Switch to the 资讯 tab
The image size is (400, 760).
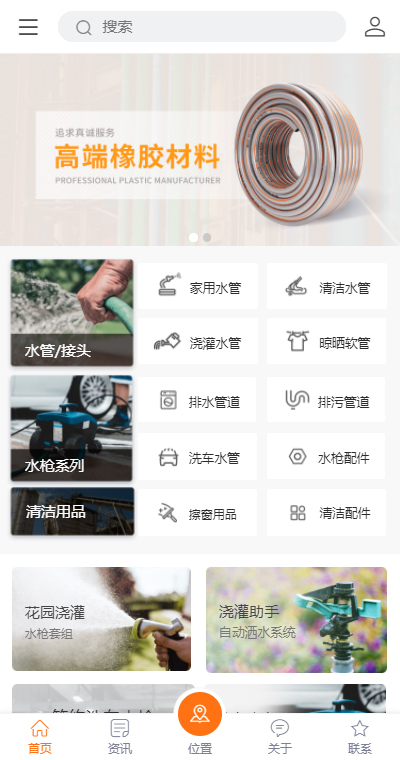pyautogui.click(x=120, y=736)
